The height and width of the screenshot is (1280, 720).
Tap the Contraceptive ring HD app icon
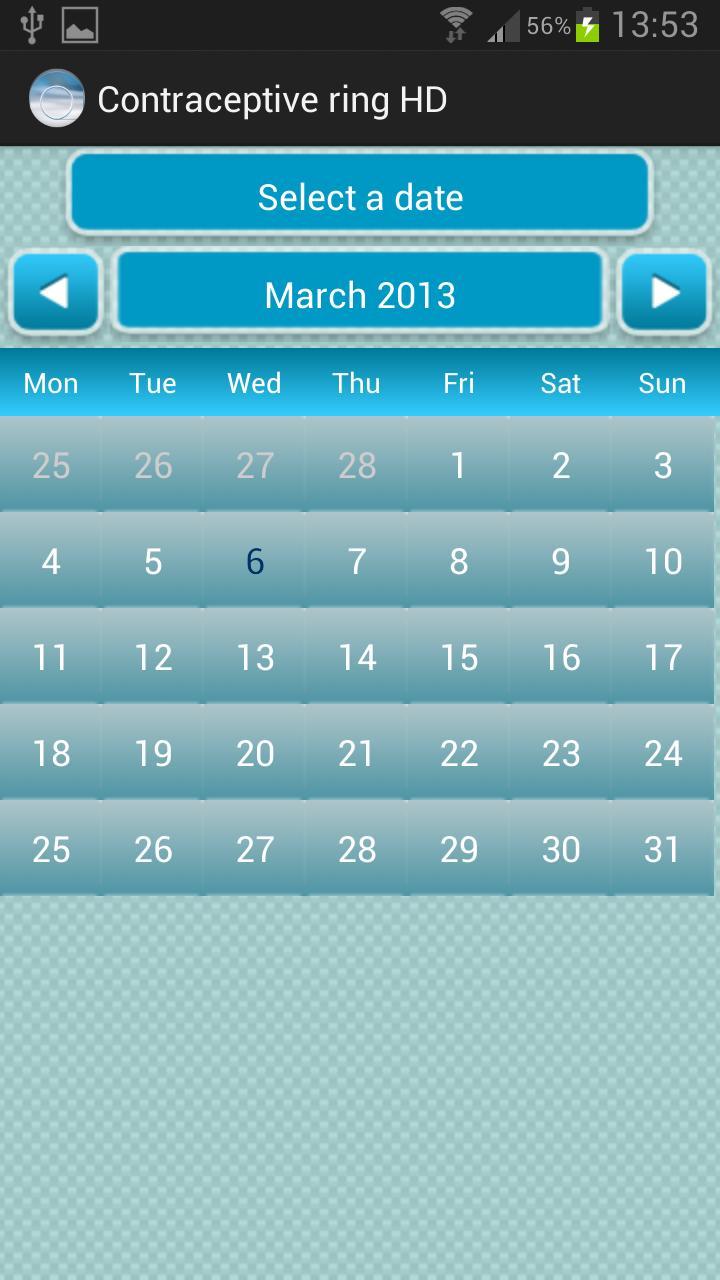(x=56, y=99)
